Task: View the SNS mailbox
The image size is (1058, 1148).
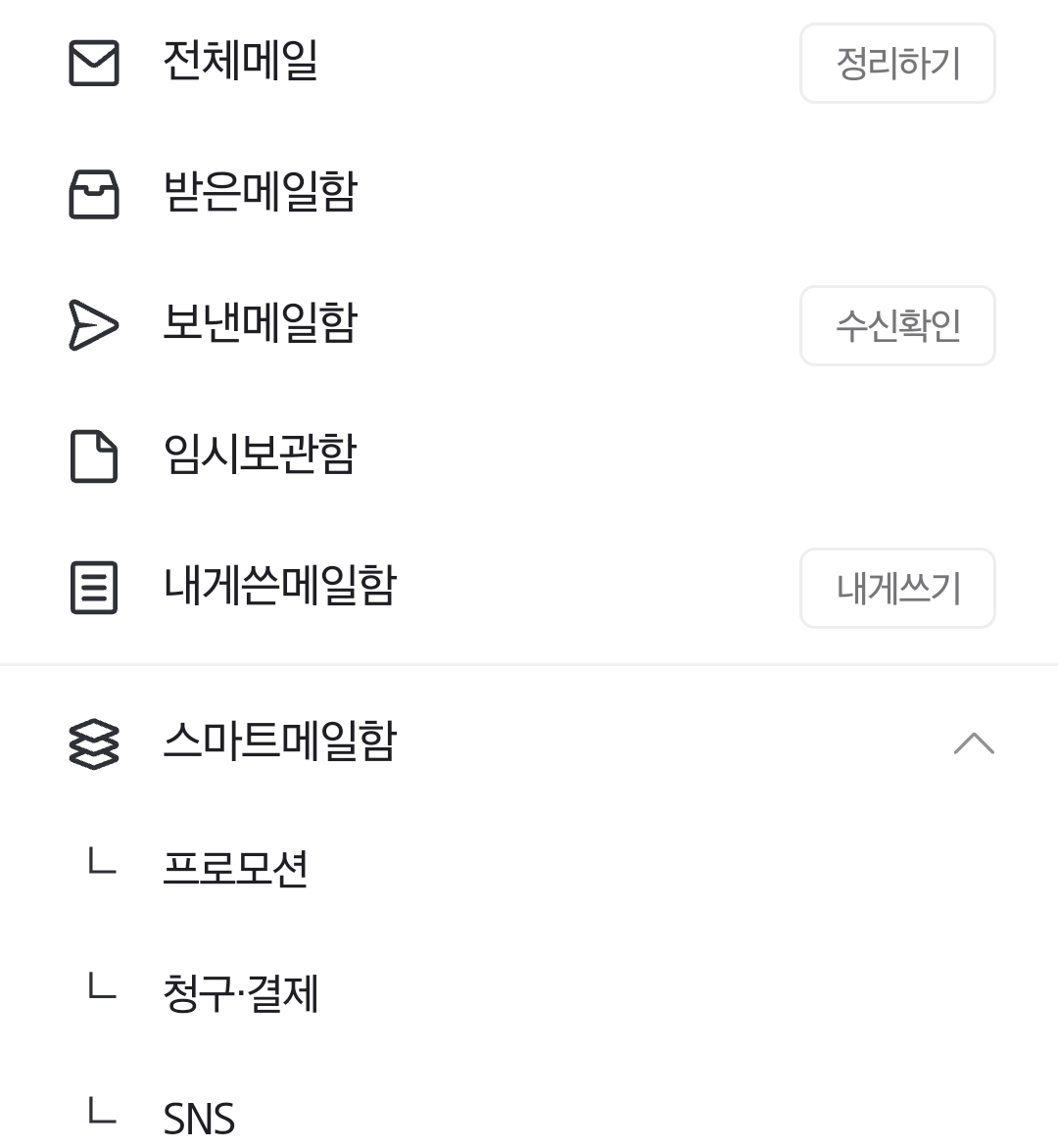Action: (199, 1118)
